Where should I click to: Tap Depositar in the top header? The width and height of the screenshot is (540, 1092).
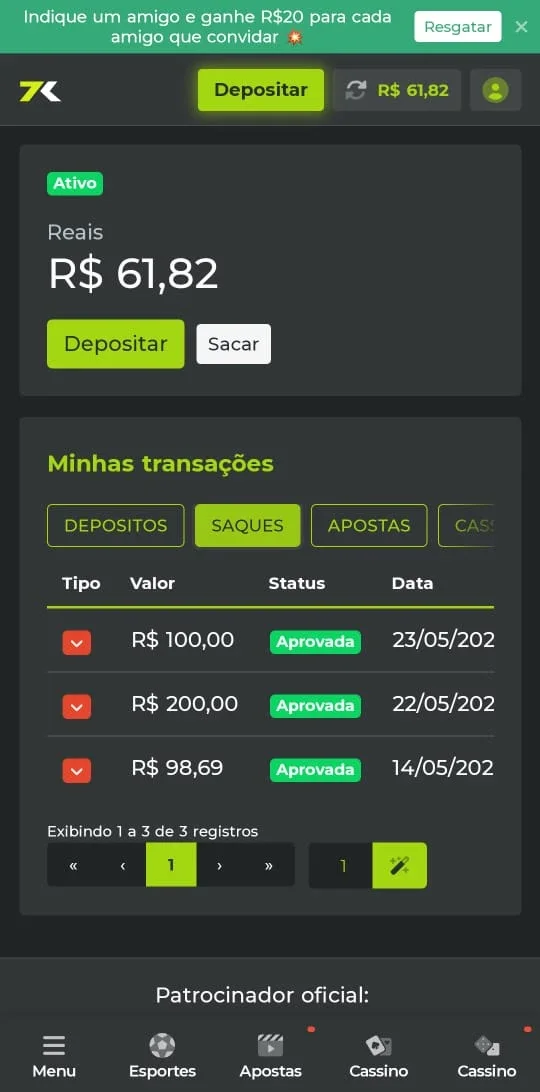(x=261, y=90)
